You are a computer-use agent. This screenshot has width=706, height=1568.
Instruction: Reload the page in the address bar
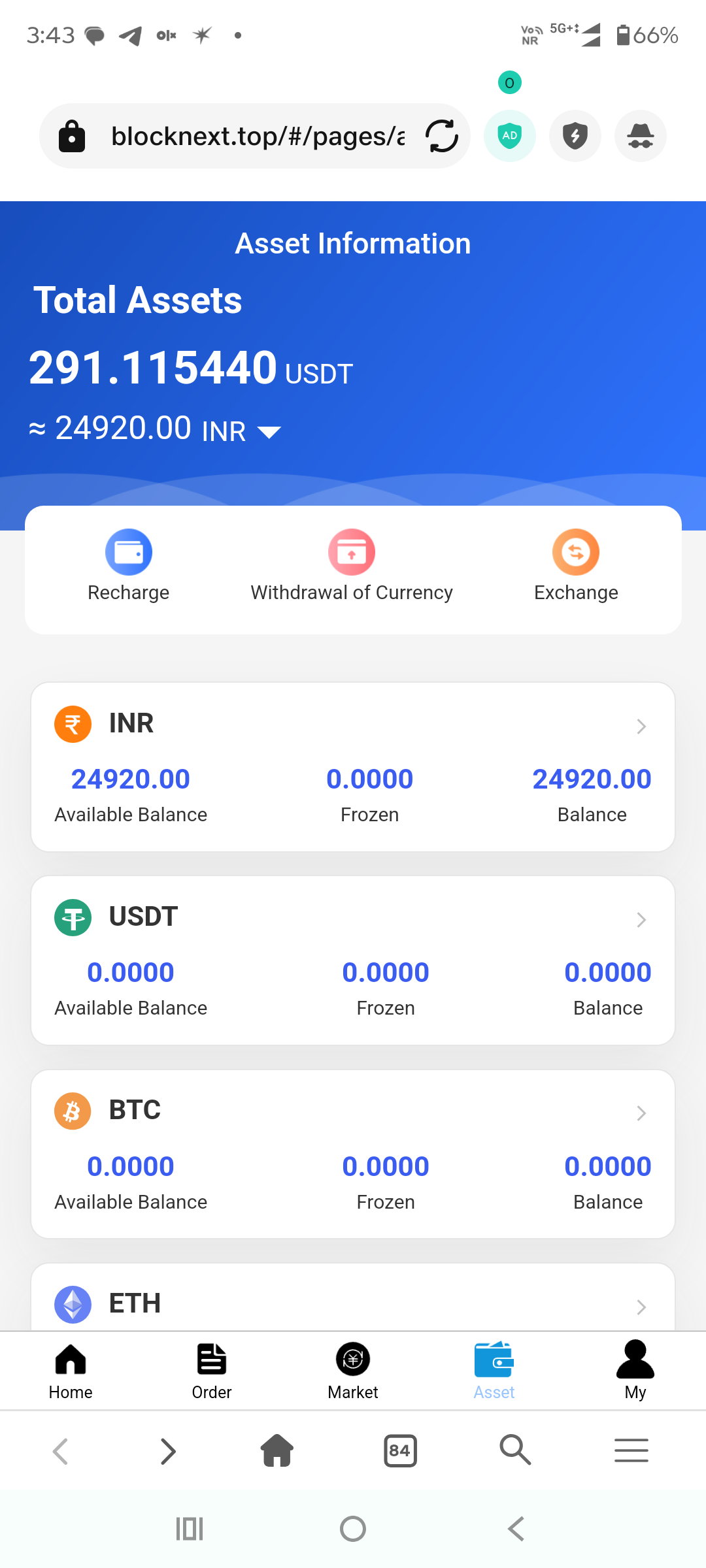(x=442, y=136)
